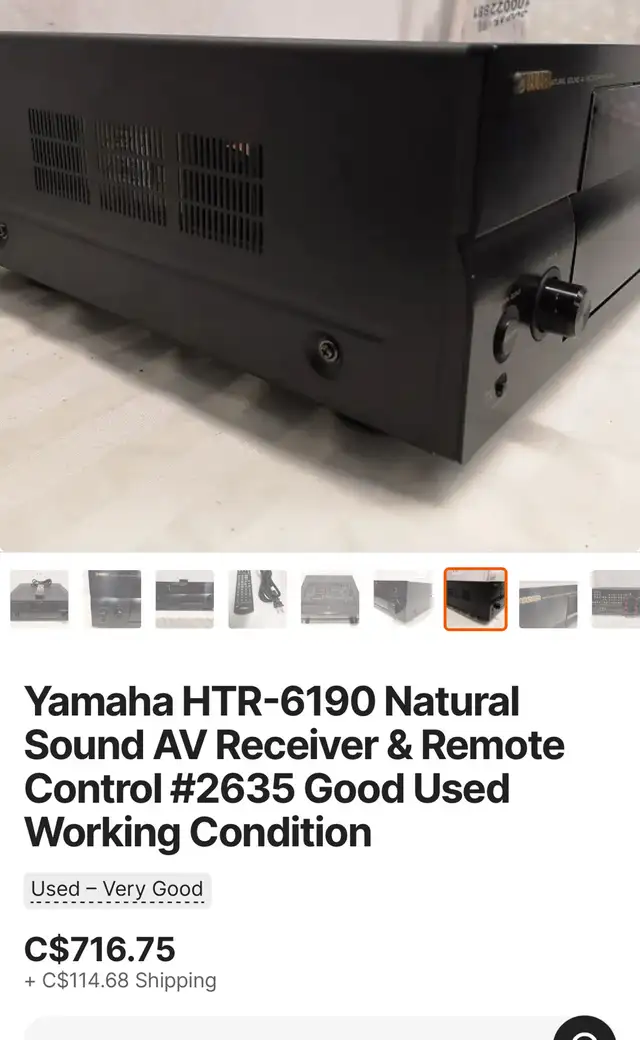Select the first thumbnail with receiver and remote
The width and height of the screenshot is (640, 1040).
[x=39, y=599]
